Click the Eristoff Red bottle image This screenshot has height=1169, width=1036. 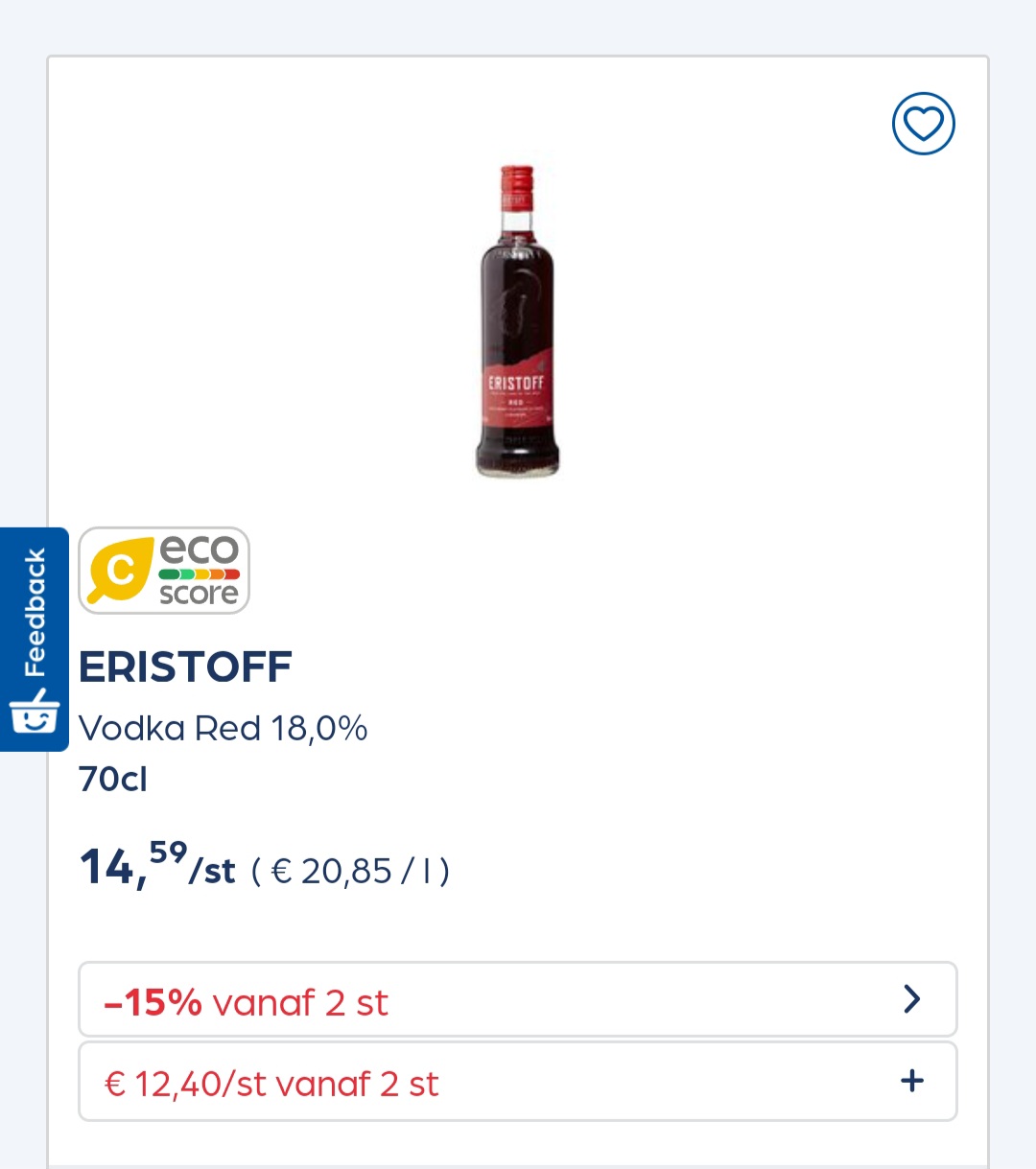[517, 321]
